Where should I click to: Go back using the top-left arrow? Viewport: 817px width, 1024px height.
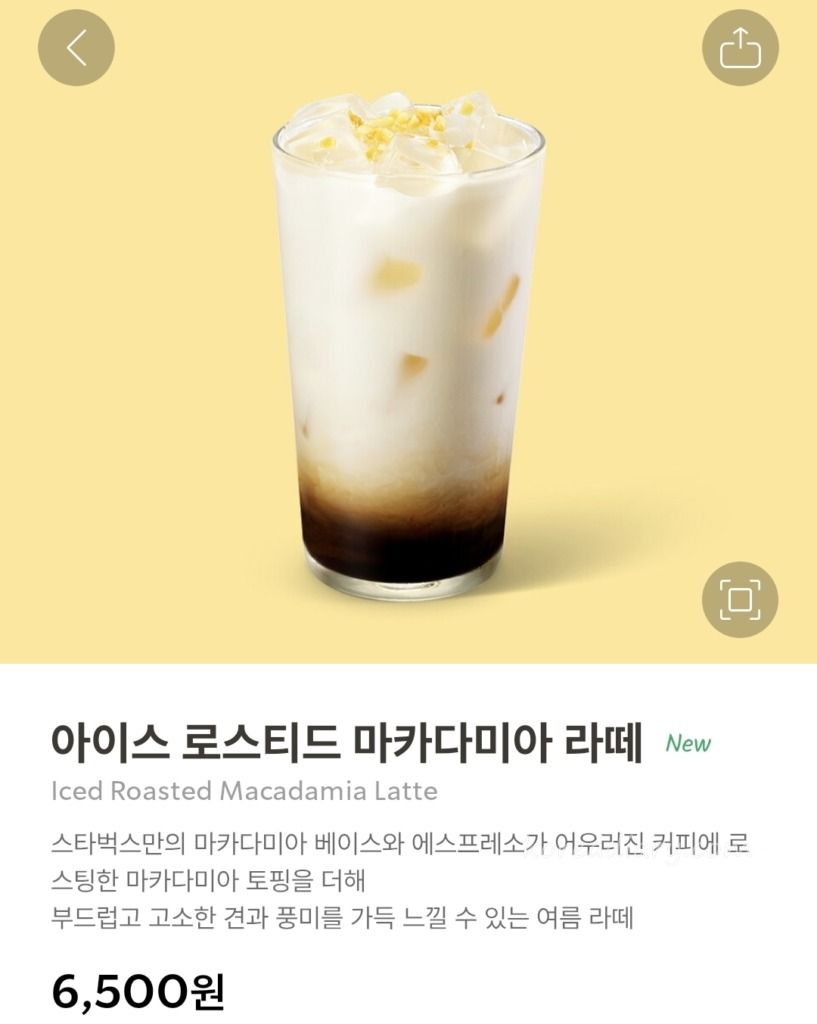point(76,47)
